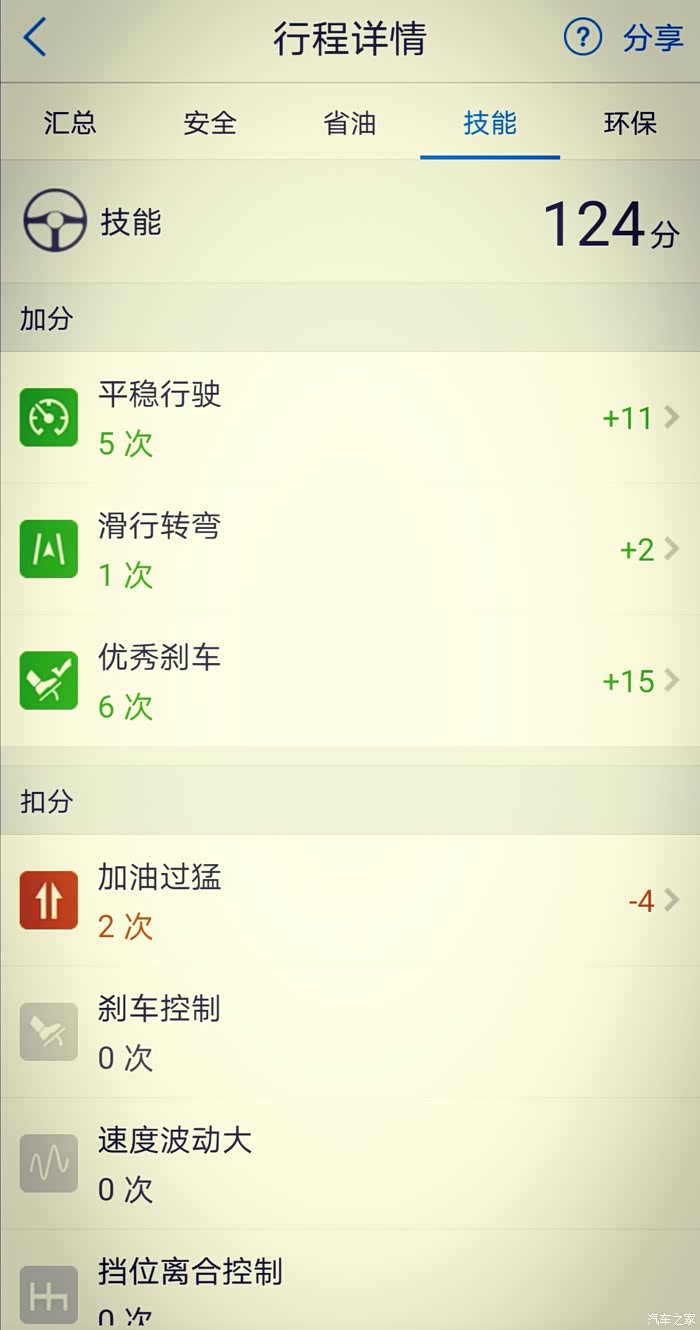
Task: Open the 优秀刹车 +15 details row
Action: pyautogui.click(x=350, y=681)
